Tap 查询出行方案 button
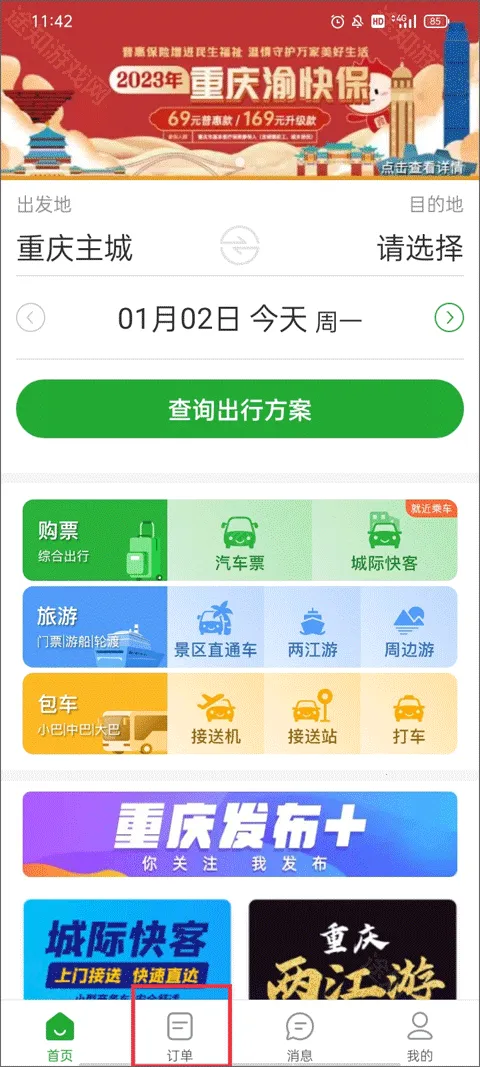 [x=240, y=409]
